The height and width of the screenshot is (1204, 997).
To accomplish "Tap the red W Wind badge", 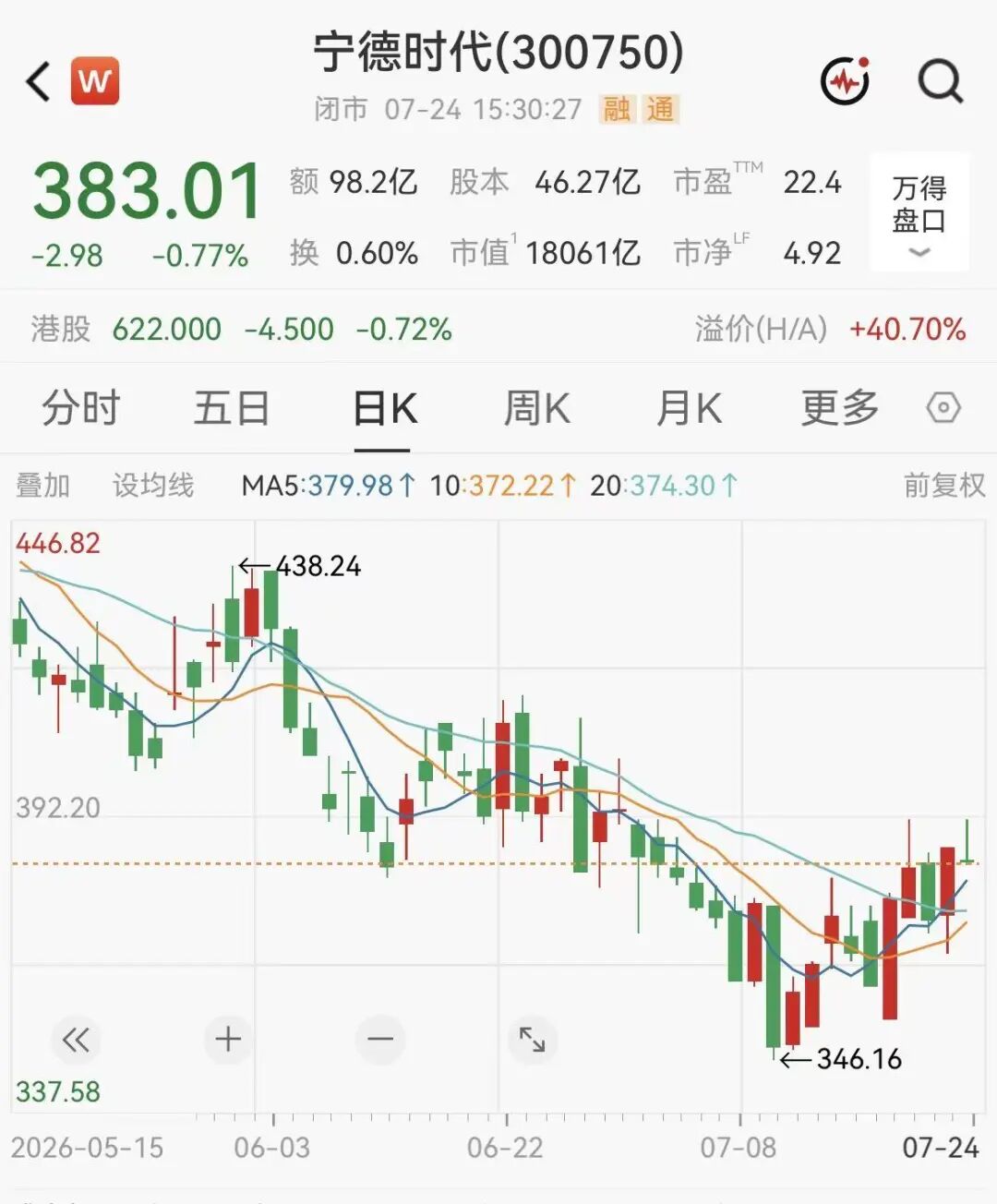I will click(x=95, y=81).
